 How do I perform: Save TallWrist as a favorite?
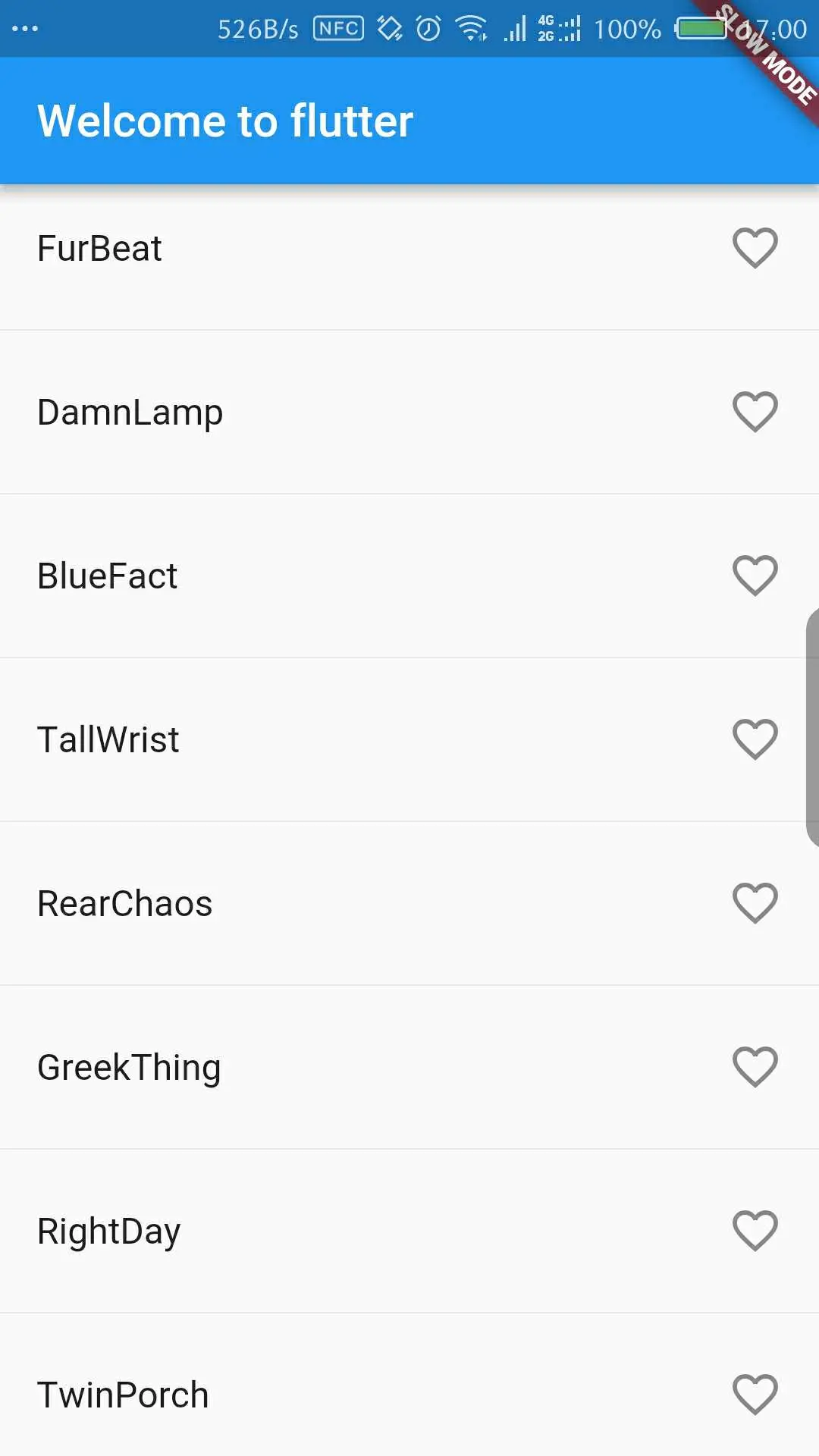(755, 739)
